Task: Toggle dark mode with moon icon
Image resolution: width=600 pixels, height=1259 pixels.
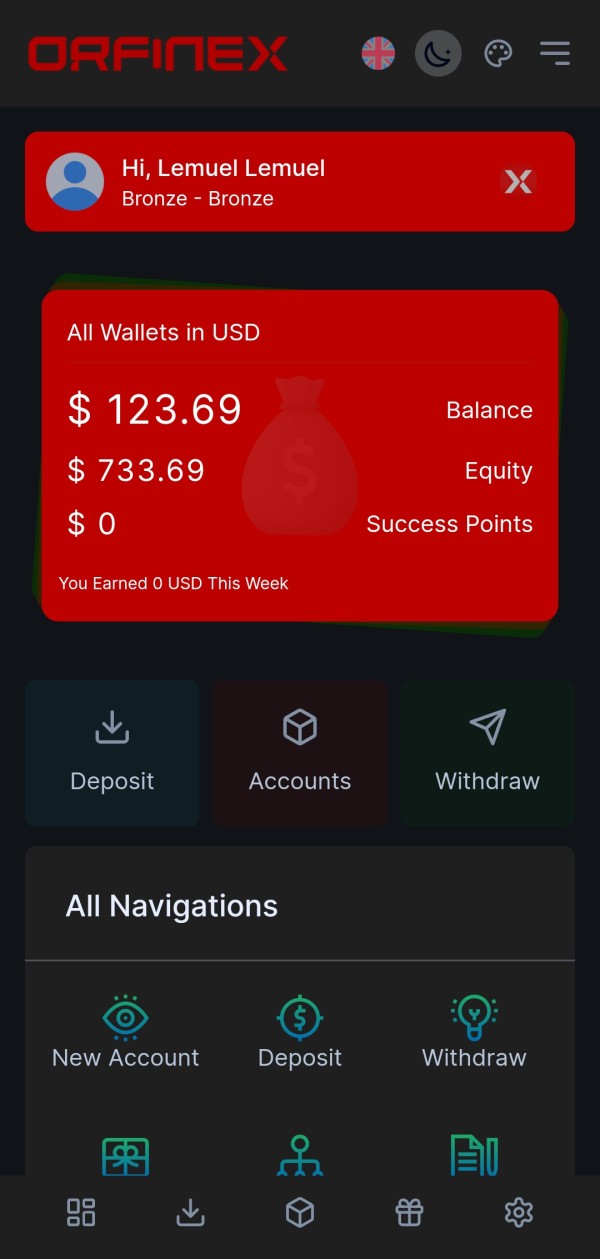Action: tap(438, 53)
